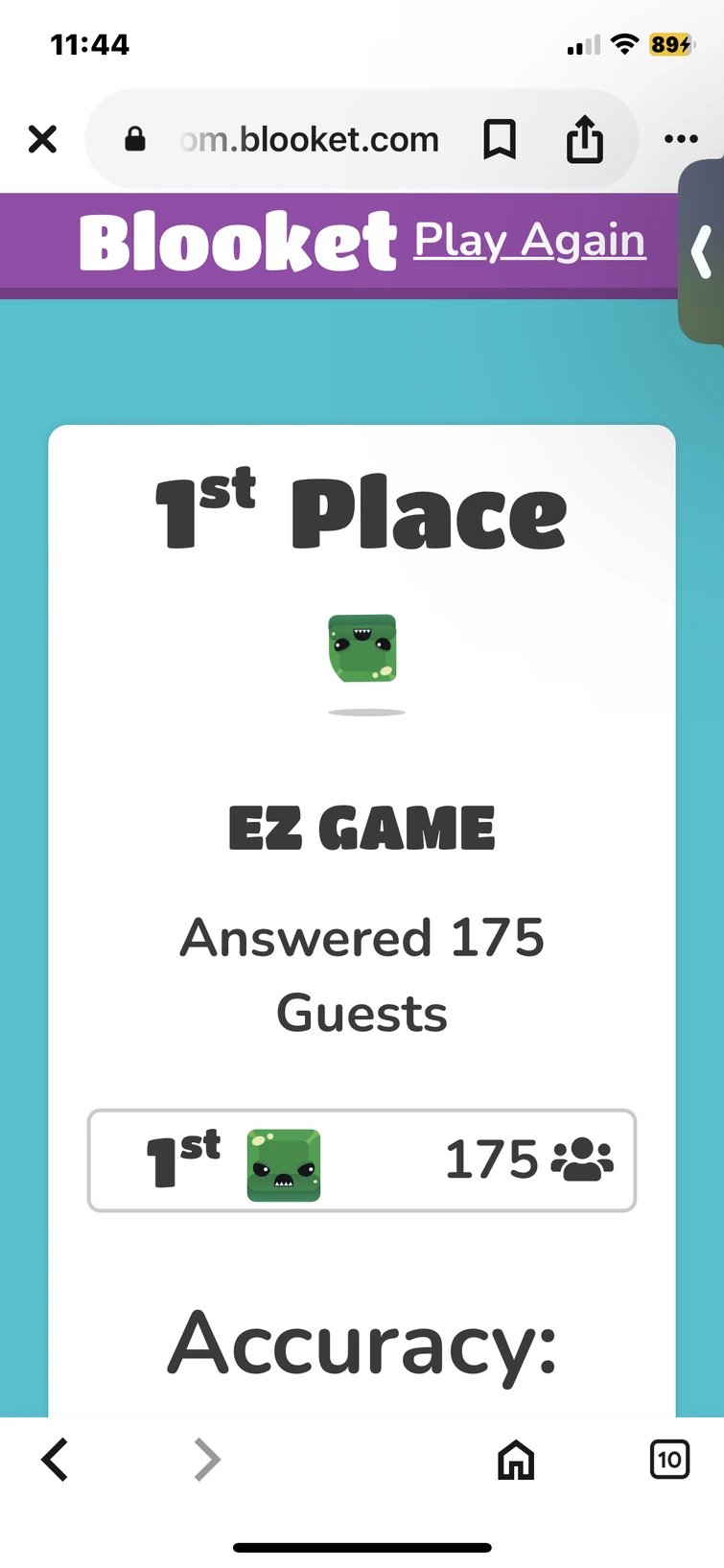Image resolution: width=724 pixels, height=1568 pixels.
Task: Go to the browser home page
Action: click(x=516, y=1460)
